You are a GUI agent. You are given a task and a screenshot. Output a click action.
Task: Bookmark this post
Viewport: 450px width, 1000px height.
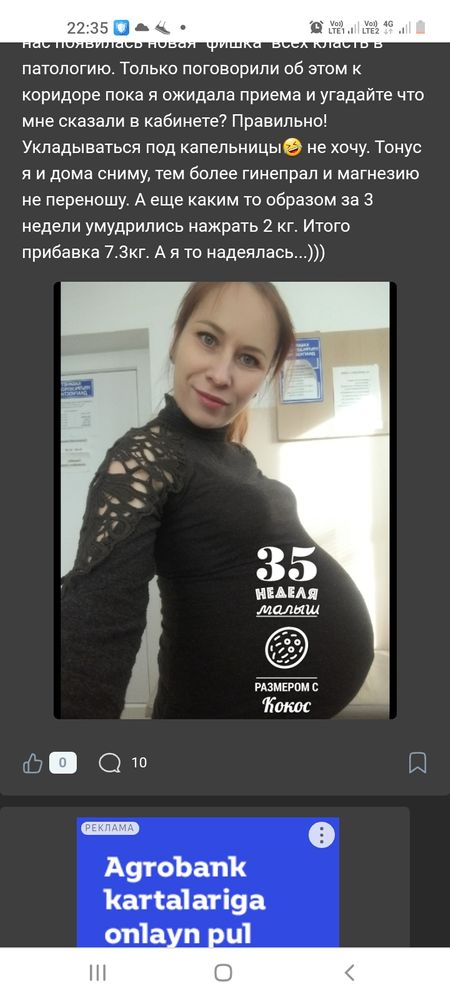417,763
